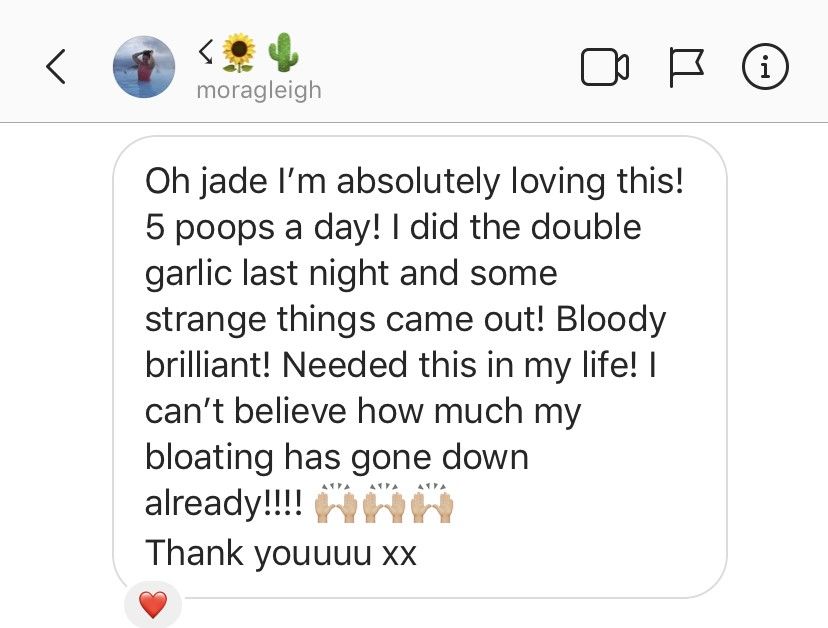This screenshot has height=628, width=828.
Task: Flag this conversation
Action: click(x=687, y=67)
